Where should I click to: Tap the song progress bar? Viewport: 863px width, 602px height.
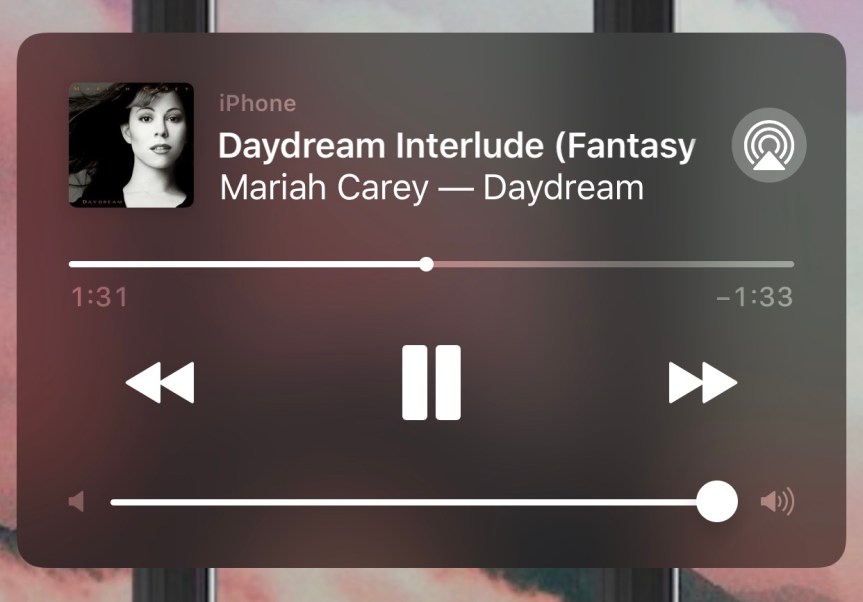point(430,264)
